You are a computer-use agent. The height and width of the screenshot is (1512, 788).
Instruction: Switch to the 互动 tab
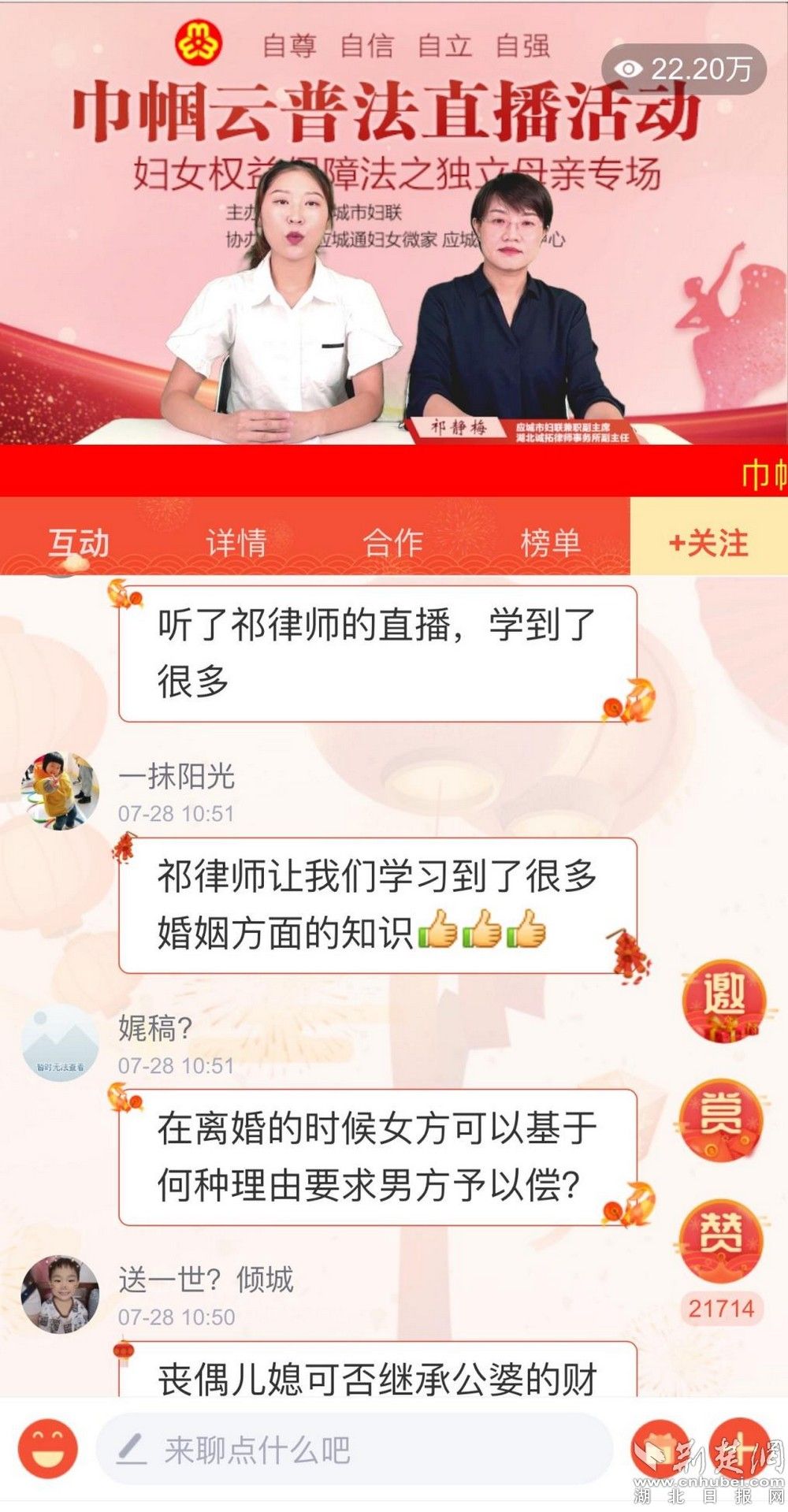(78, 543)
